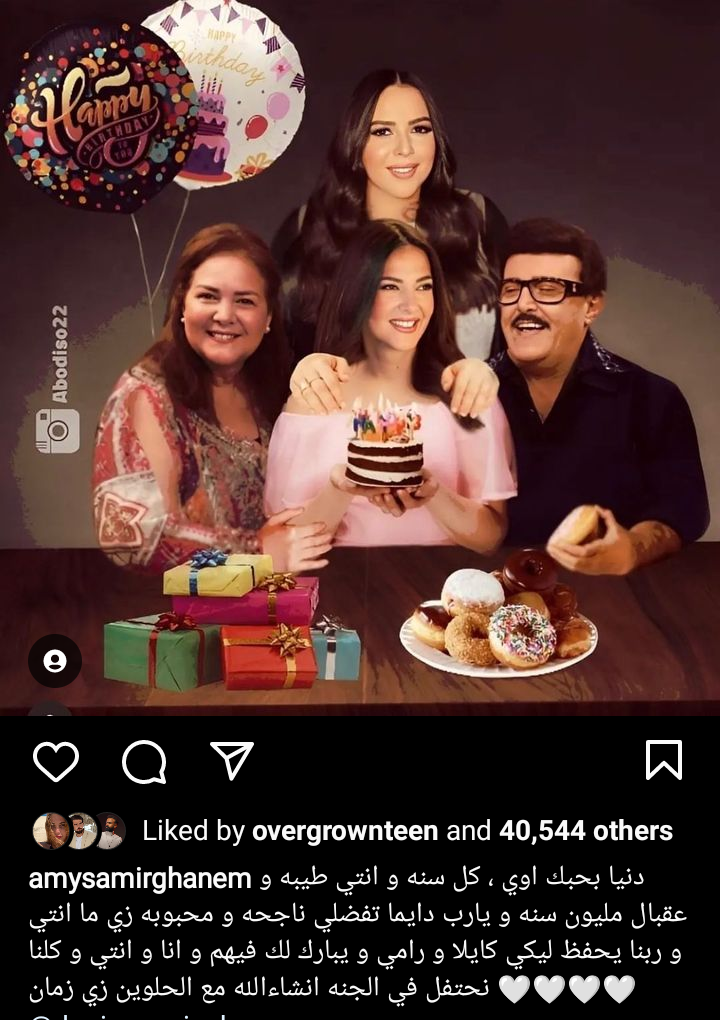Share this post via direct message

[232, 761]
